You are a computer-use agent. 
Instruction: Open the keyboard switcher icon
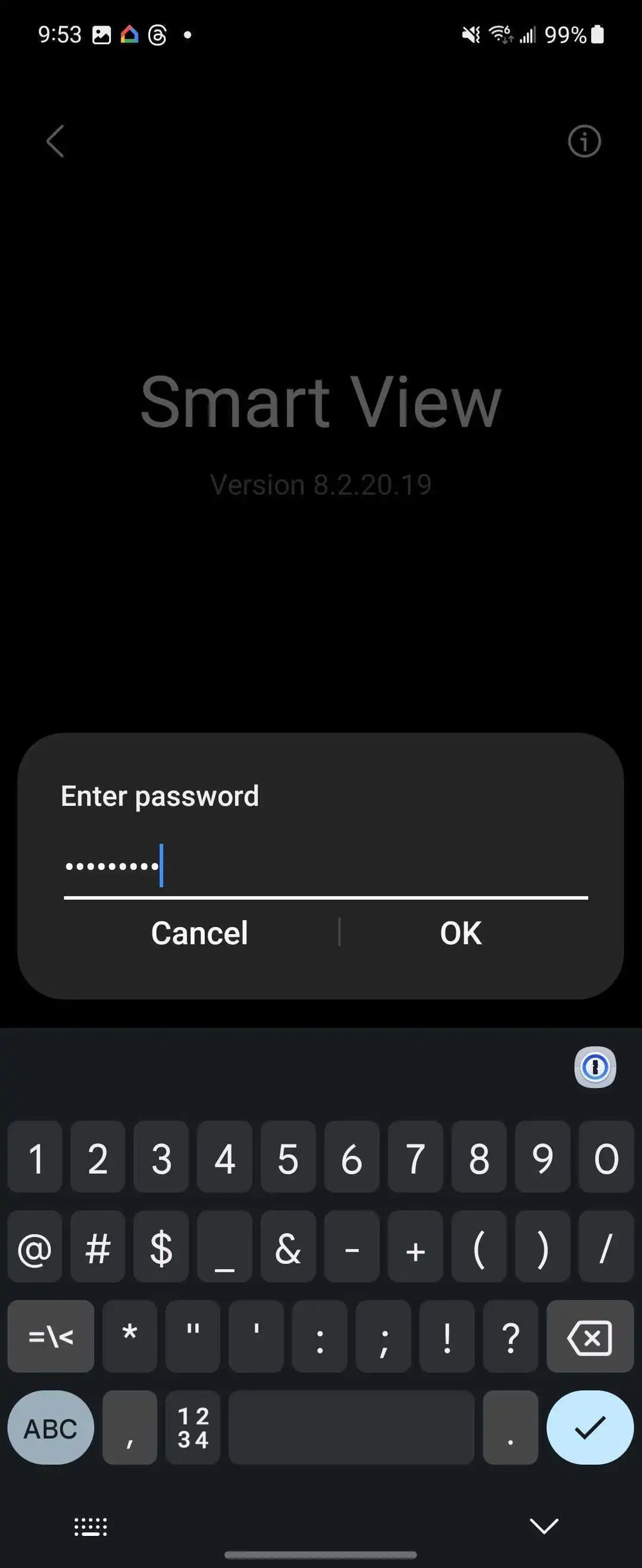(91, 1527)
